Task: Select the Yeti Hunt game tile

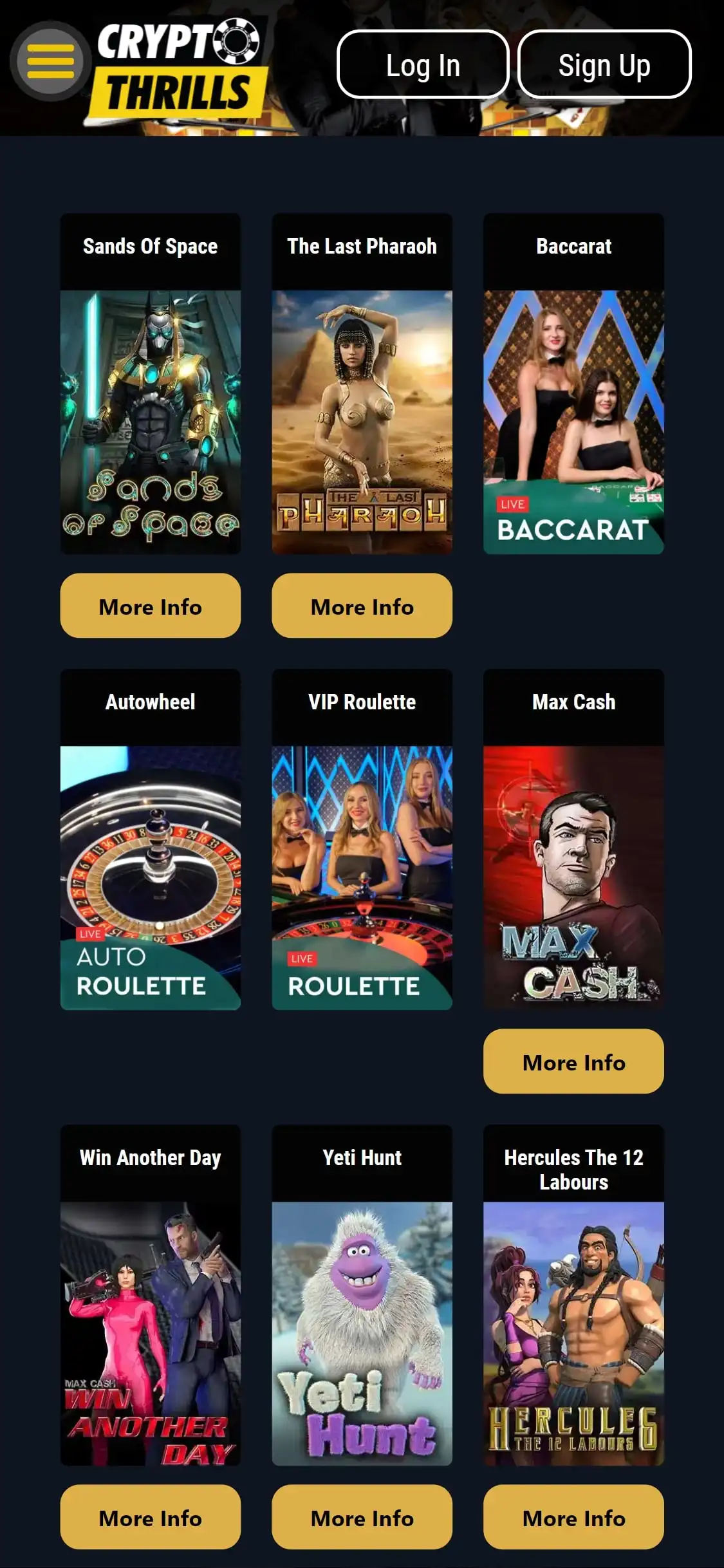Action: [x=362, y=1333]
